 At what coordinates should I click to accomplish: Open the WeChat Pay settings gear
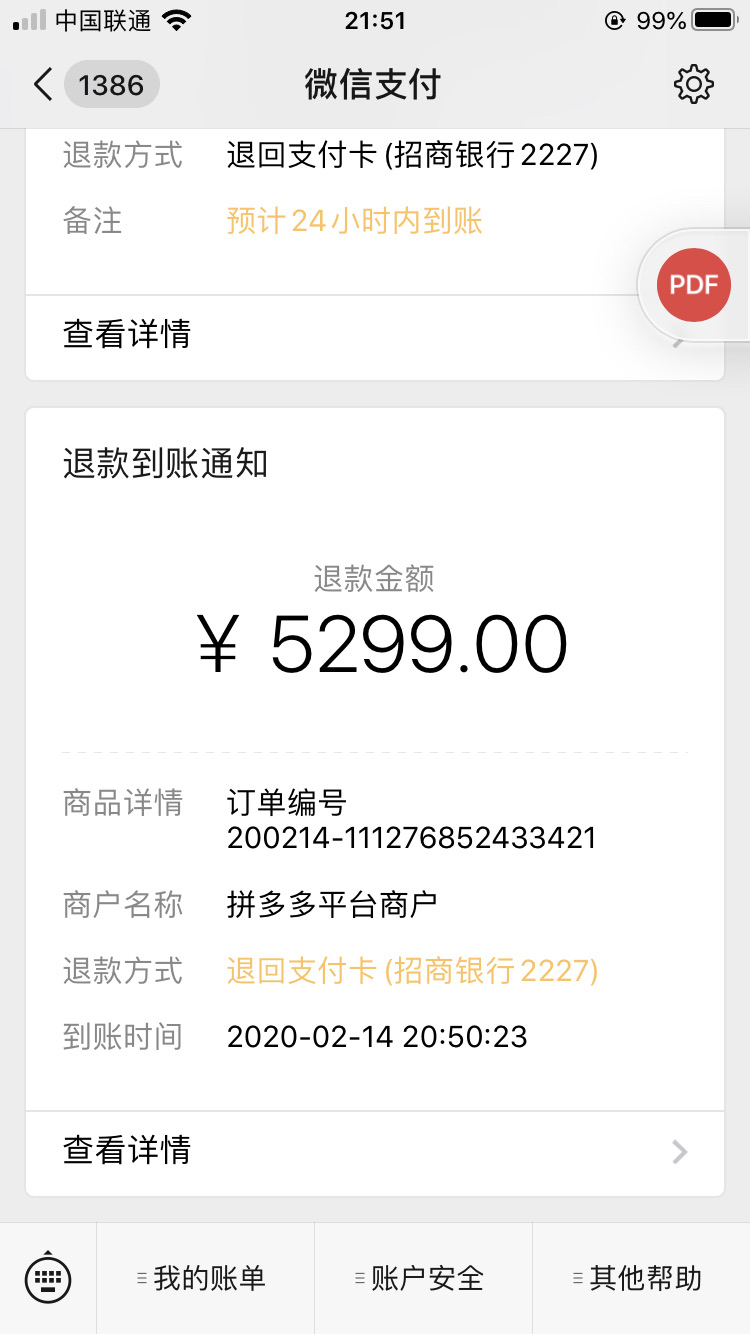(x=694, y=84)
